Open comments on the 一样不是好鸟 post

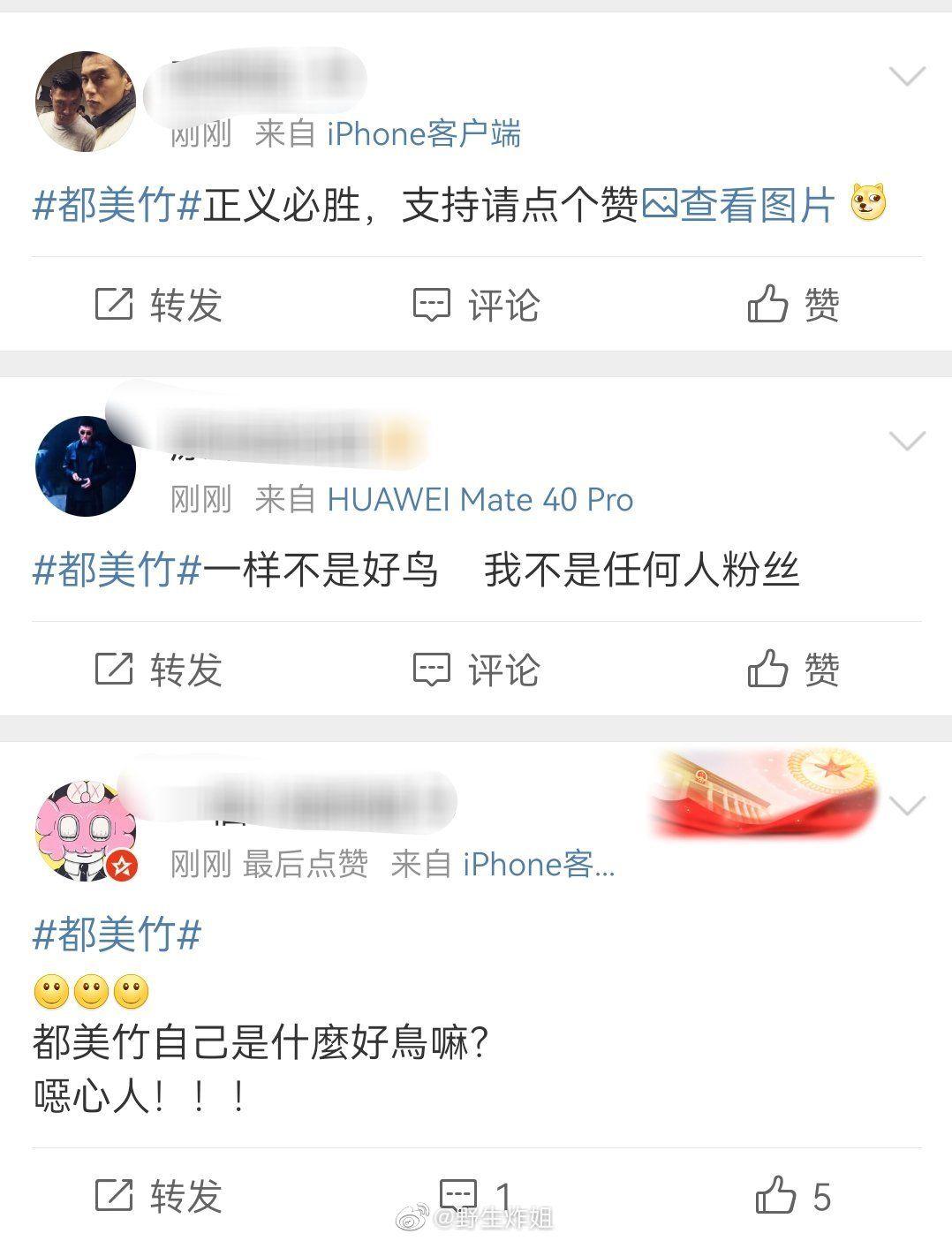477,670
